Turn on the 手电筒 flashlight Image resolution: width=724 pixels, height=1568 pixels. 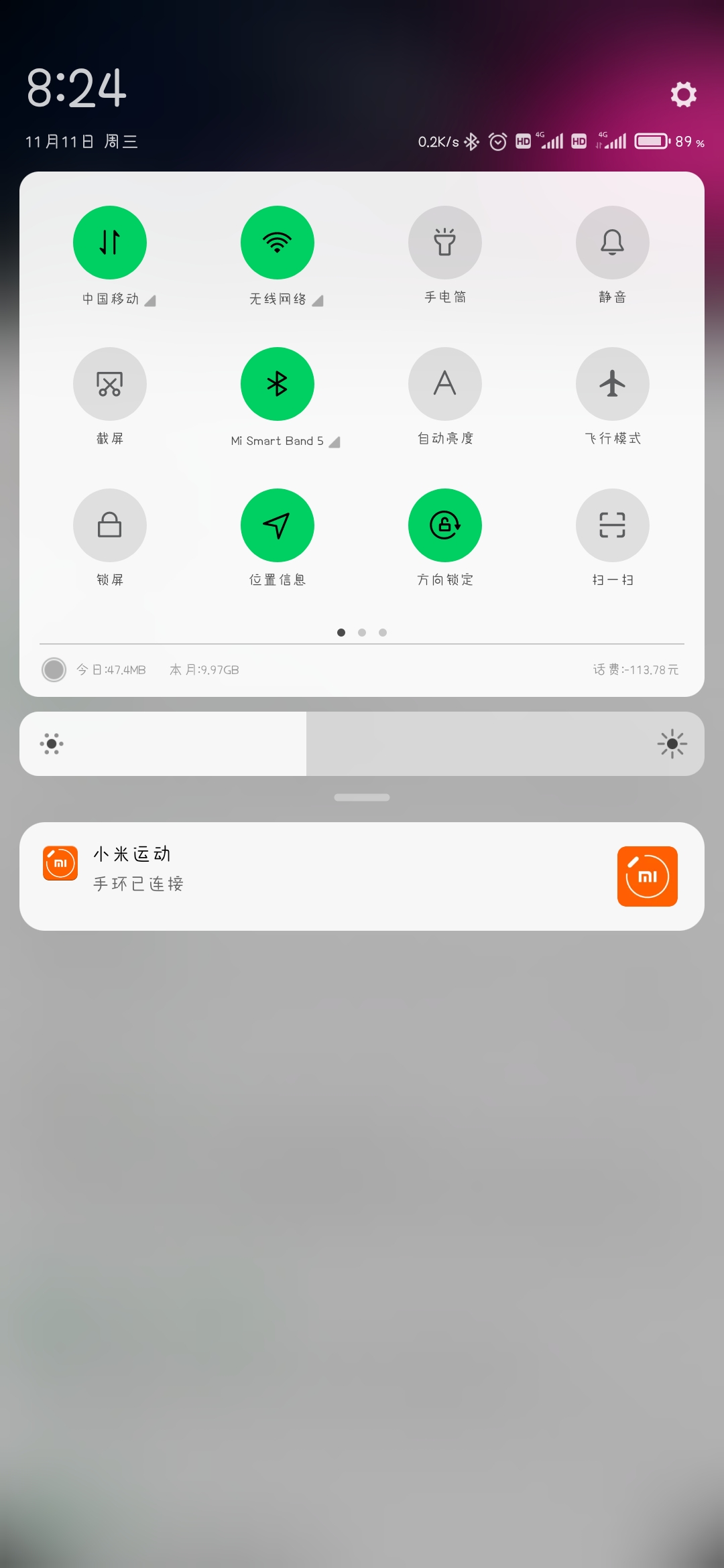445,243
